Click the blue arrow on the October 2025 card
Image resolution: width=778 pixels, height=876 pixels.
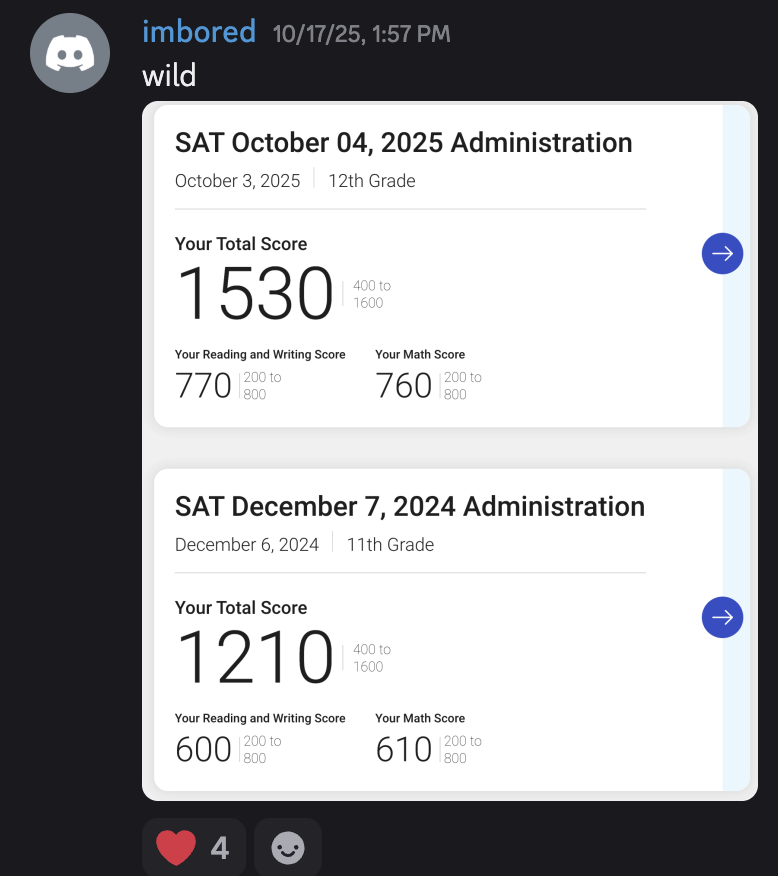(x=722, y=254)
